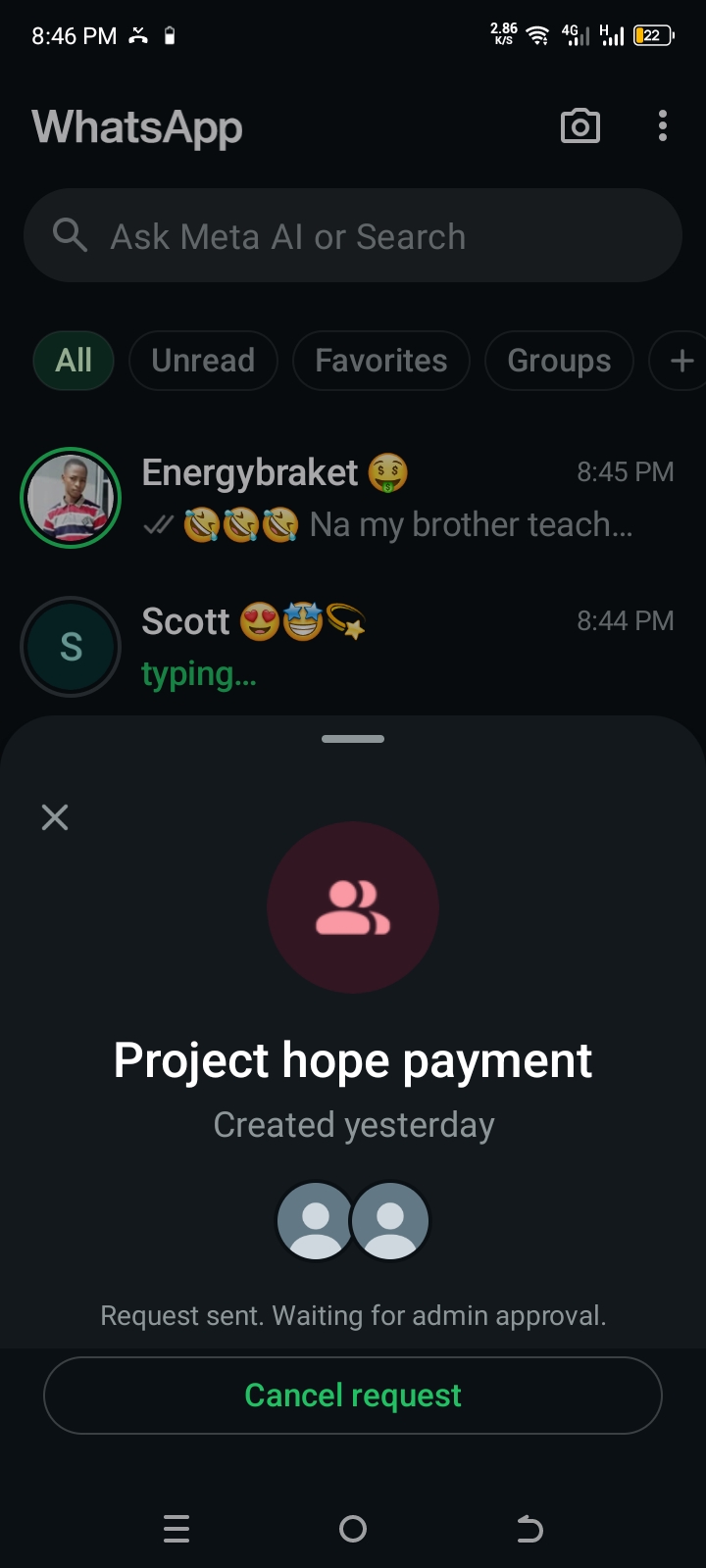
Task: Go to the phone's home screen
Action: (x=353, y=1529)
